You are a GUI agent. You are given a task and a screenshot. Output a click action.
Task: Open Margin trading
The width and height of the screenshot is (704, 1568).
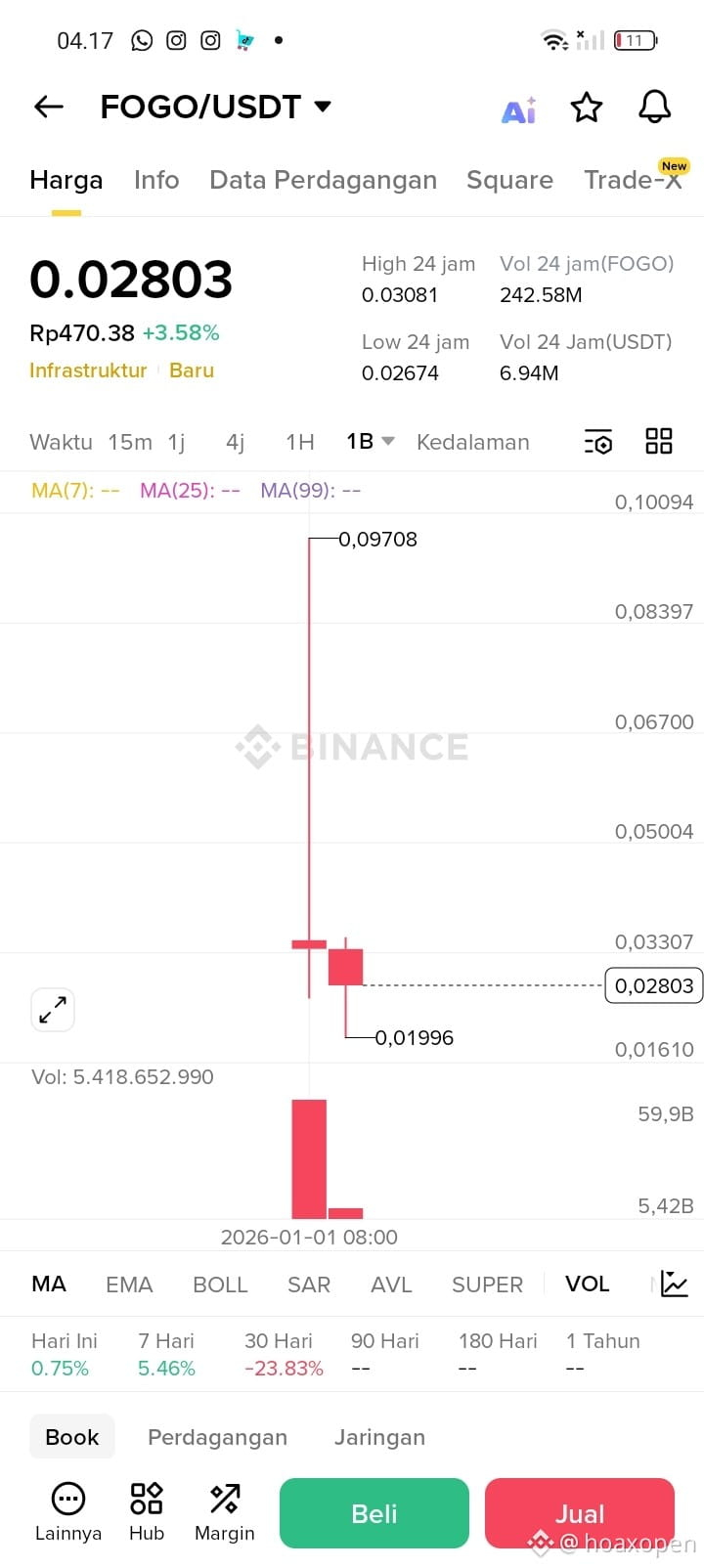[x=224, y=1511]
